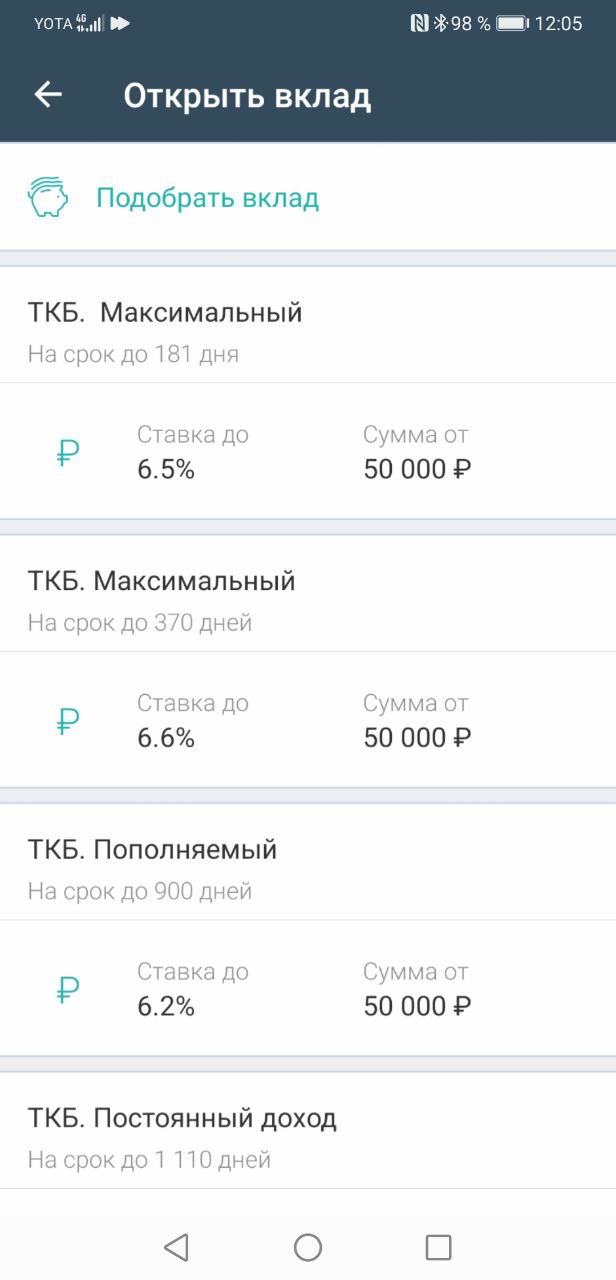Viewport: 616px width, 1280px height.
Task: Open the Подобрать вклад deposit selector
Action: (308, 198)
